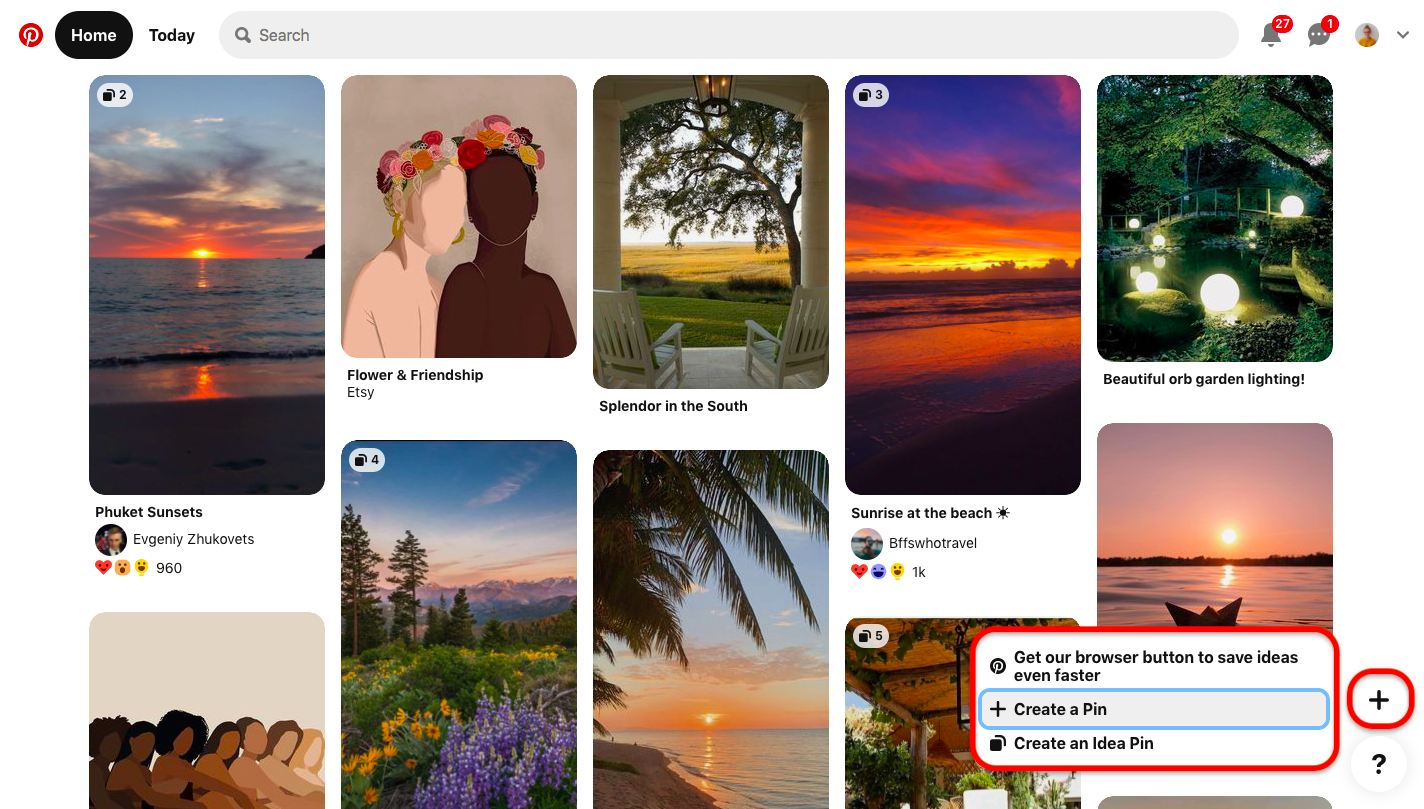1424x809 pixels.
Task: Open the Flower & Friendship pin
Action: coord(459,216)
